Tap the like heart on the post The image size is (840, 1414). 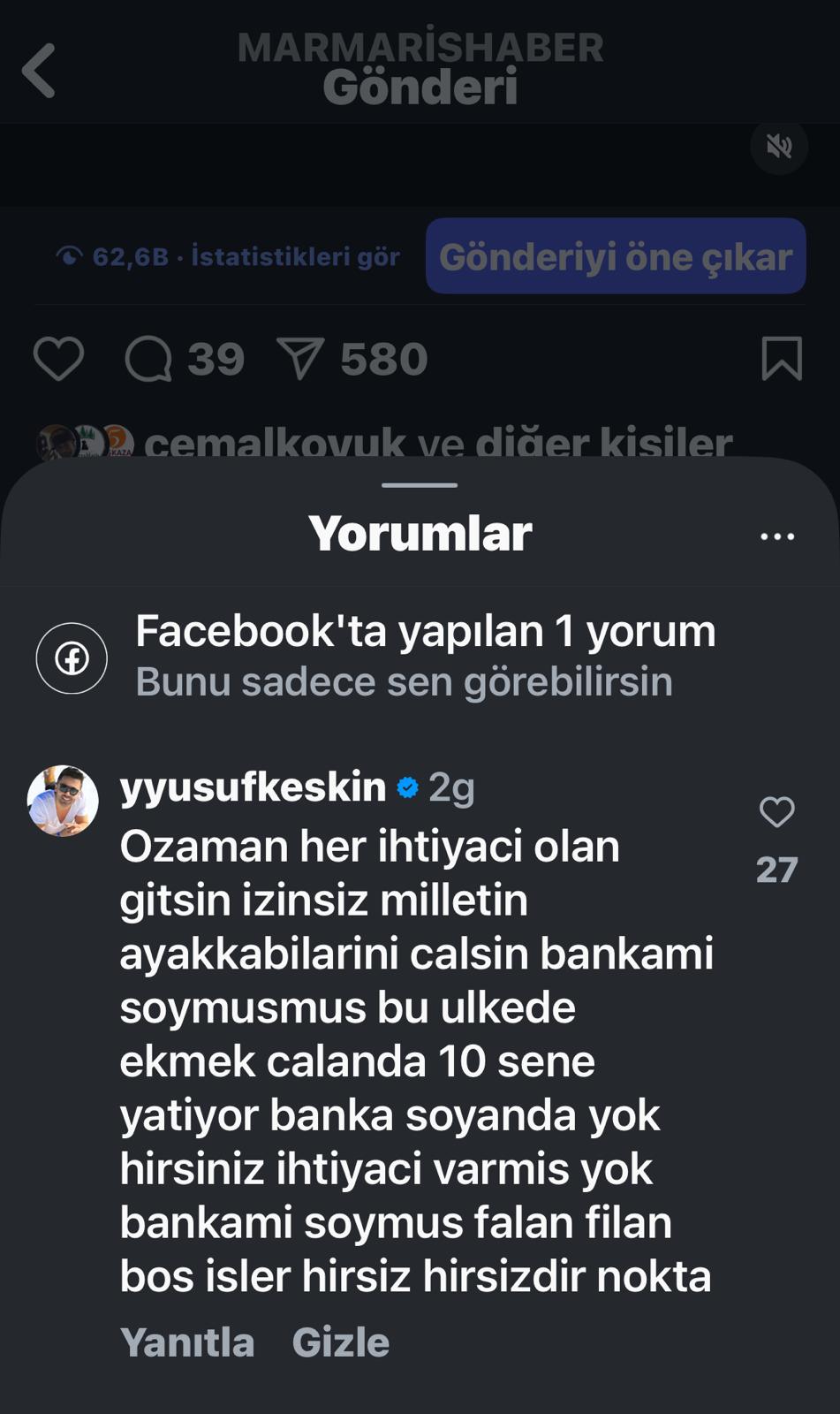click(58, 359)
